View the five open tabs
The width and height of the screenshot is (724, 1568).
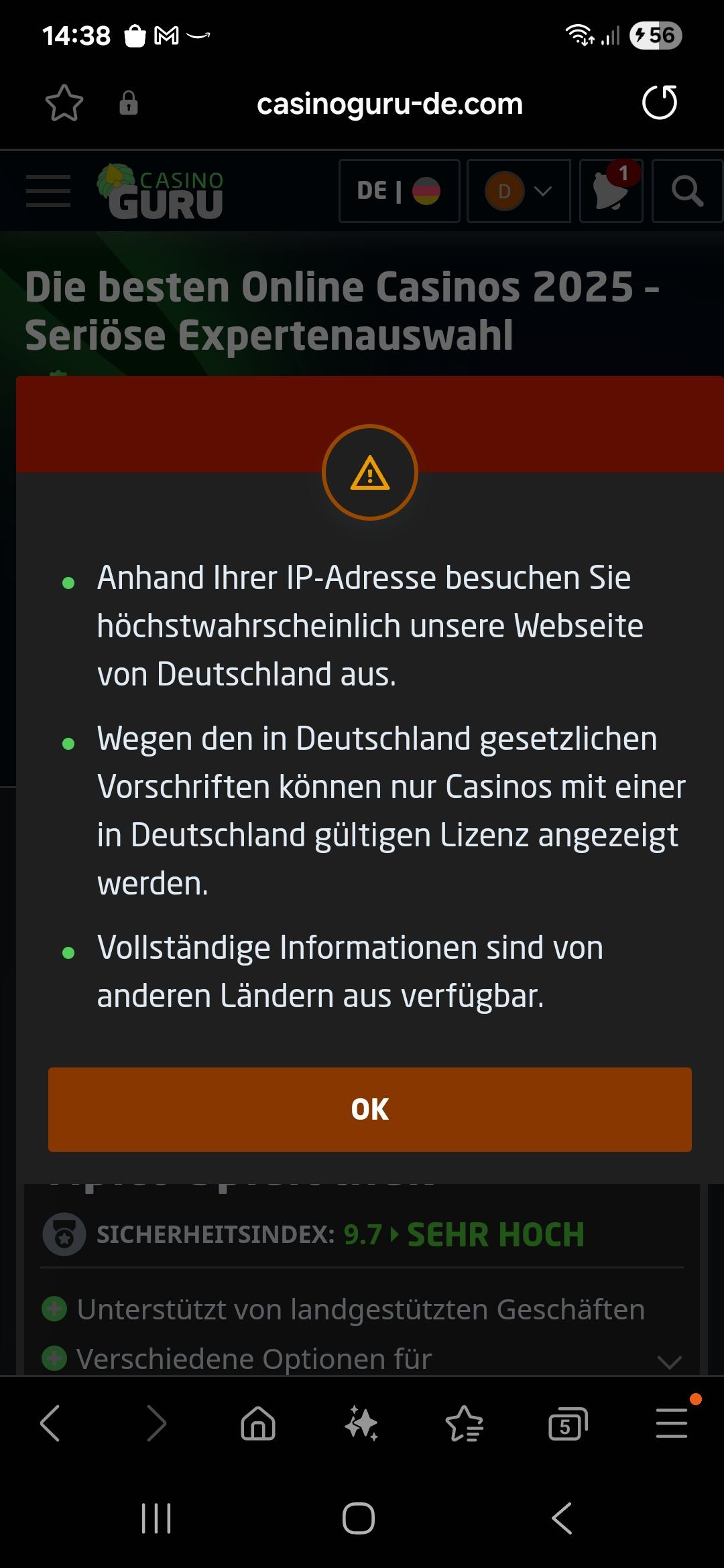(567, 1423)
